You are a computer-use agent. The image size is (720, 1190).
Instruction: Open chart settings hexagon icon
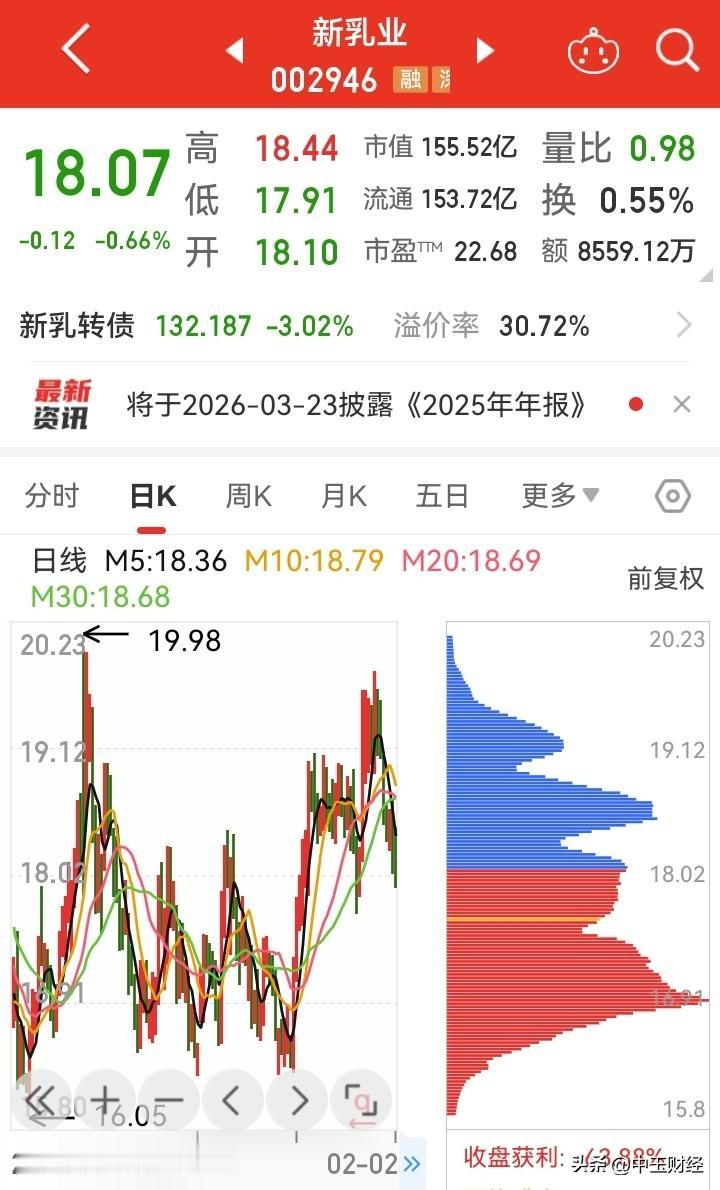(x=672, y=496)
